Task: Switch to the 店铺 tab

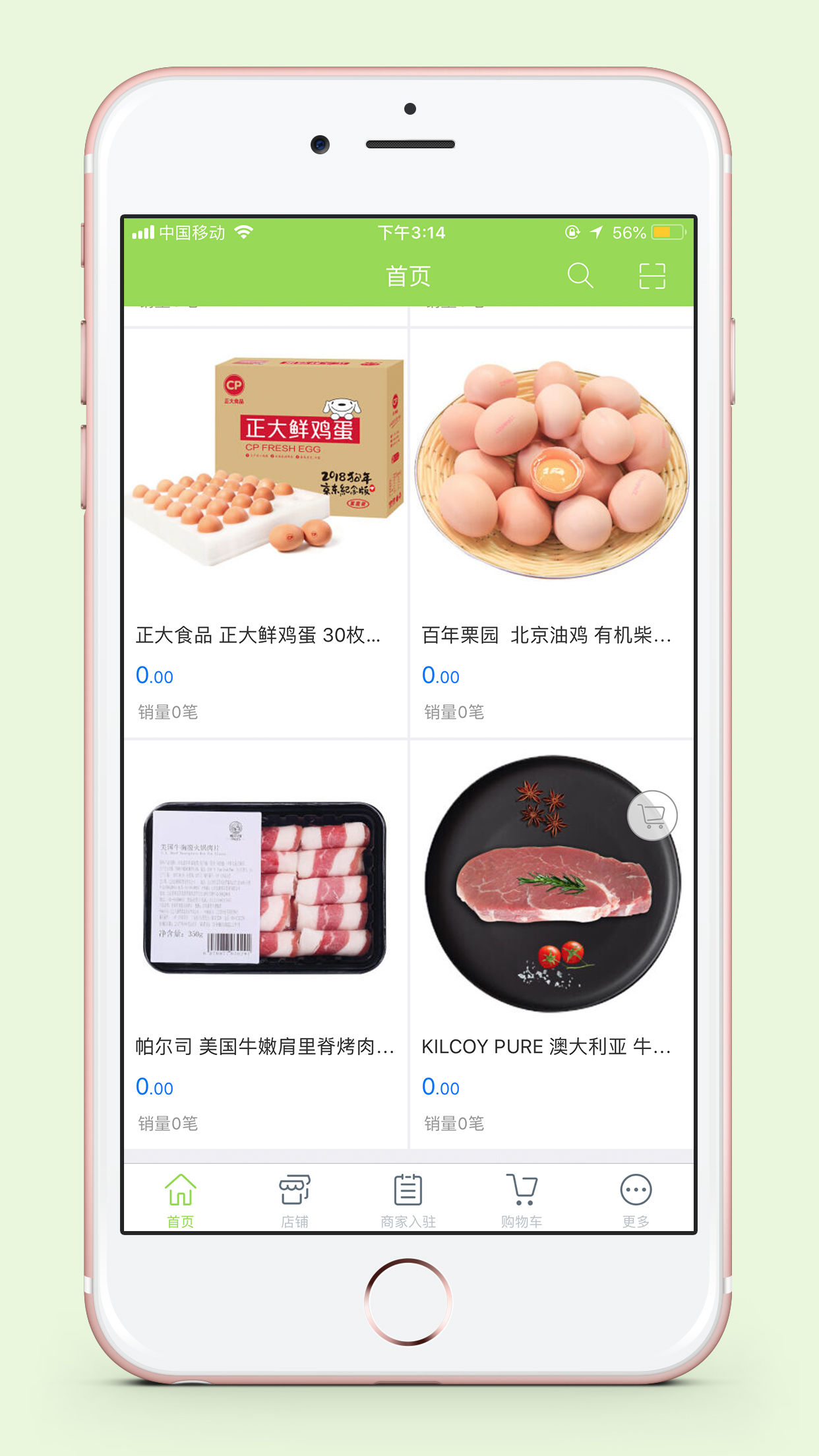Action: (294, 1200)
